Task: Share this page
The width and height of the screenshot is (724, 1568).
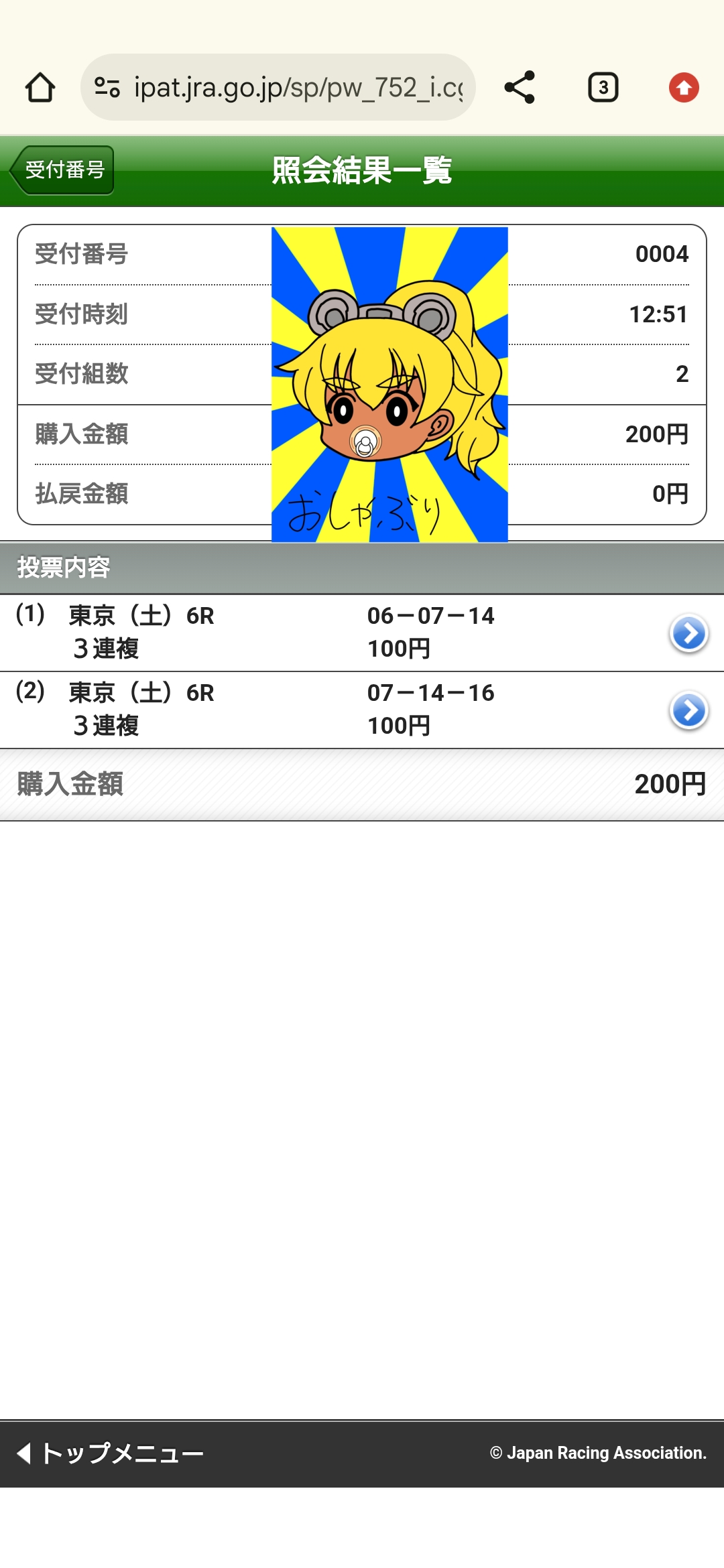Action: [x=520, y=88]
